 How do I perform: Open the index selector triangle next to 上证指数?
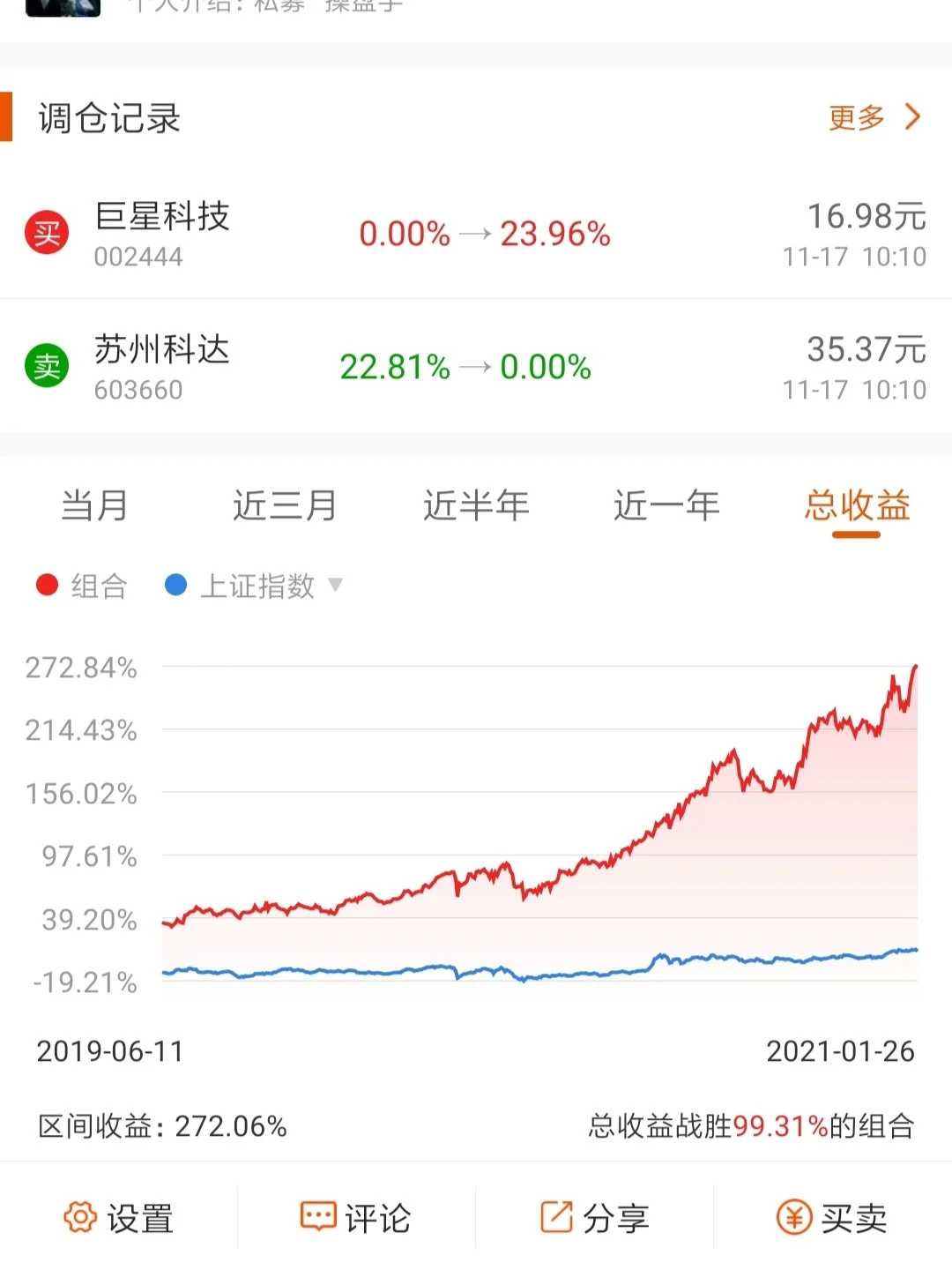336,586
